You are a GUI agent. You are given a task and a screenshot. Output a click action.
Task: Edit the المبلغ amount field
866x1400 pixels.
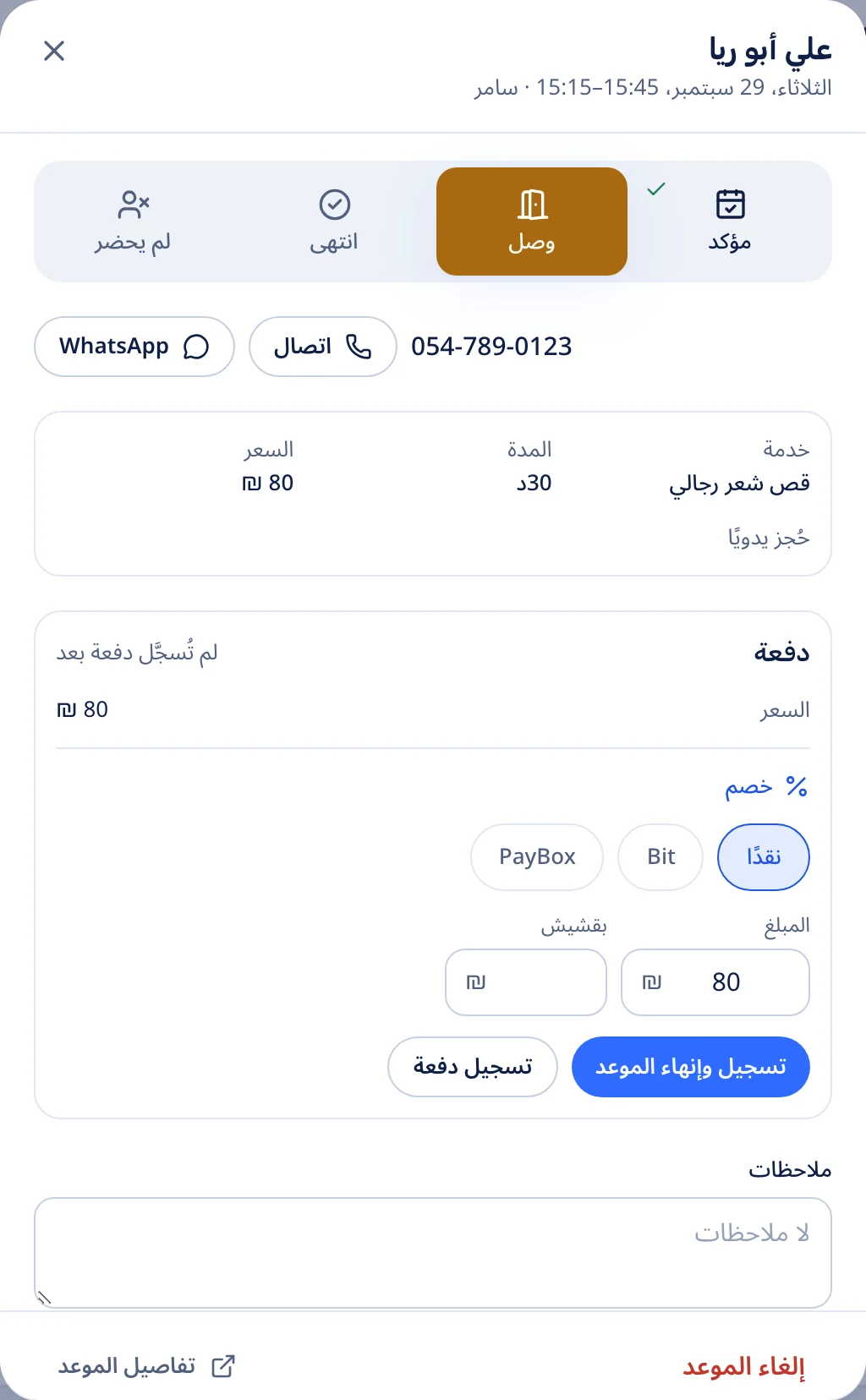click(715, 982)
